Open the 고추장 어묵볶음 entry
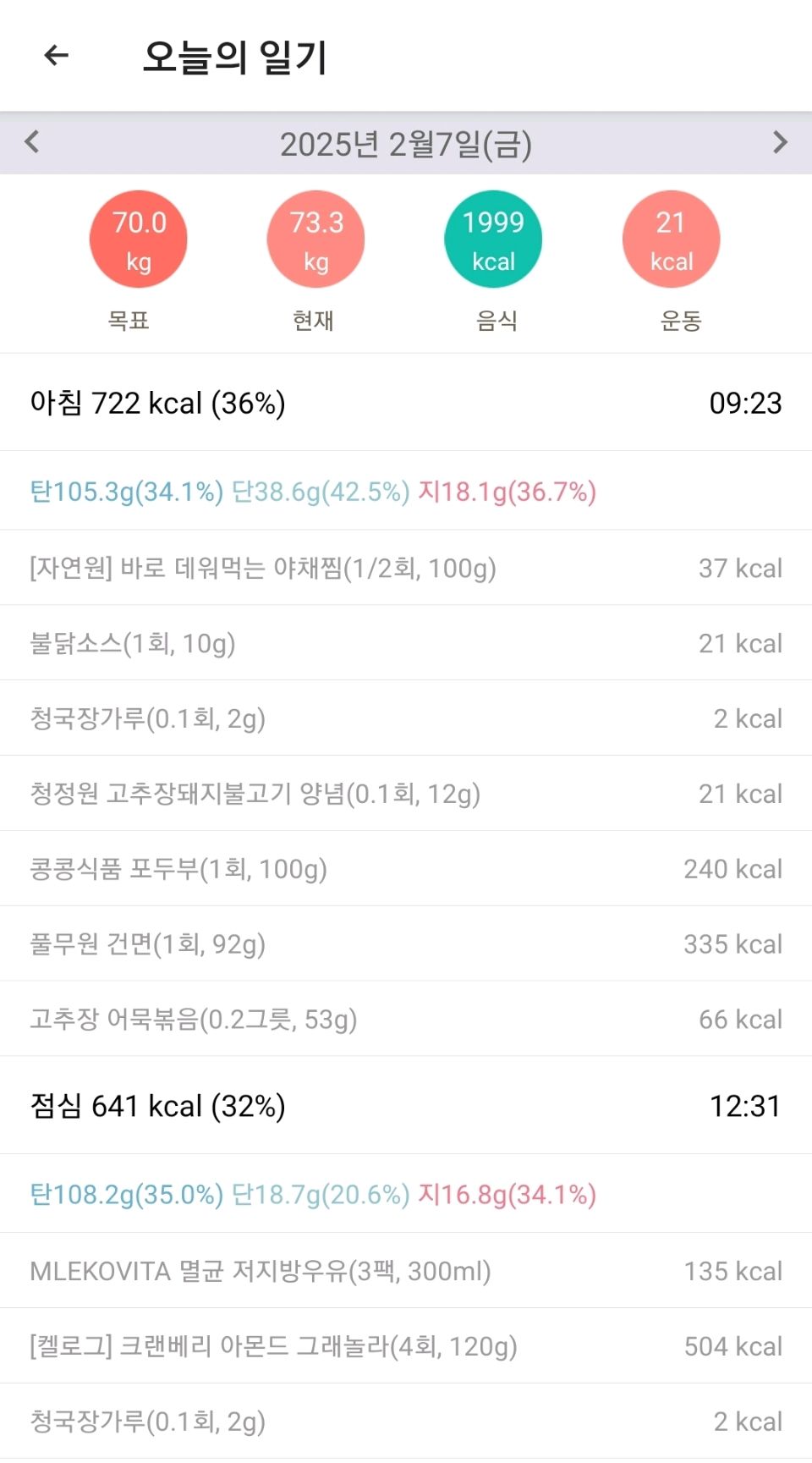Screen dimensions: 812x1463 [x=406, y=1020]
